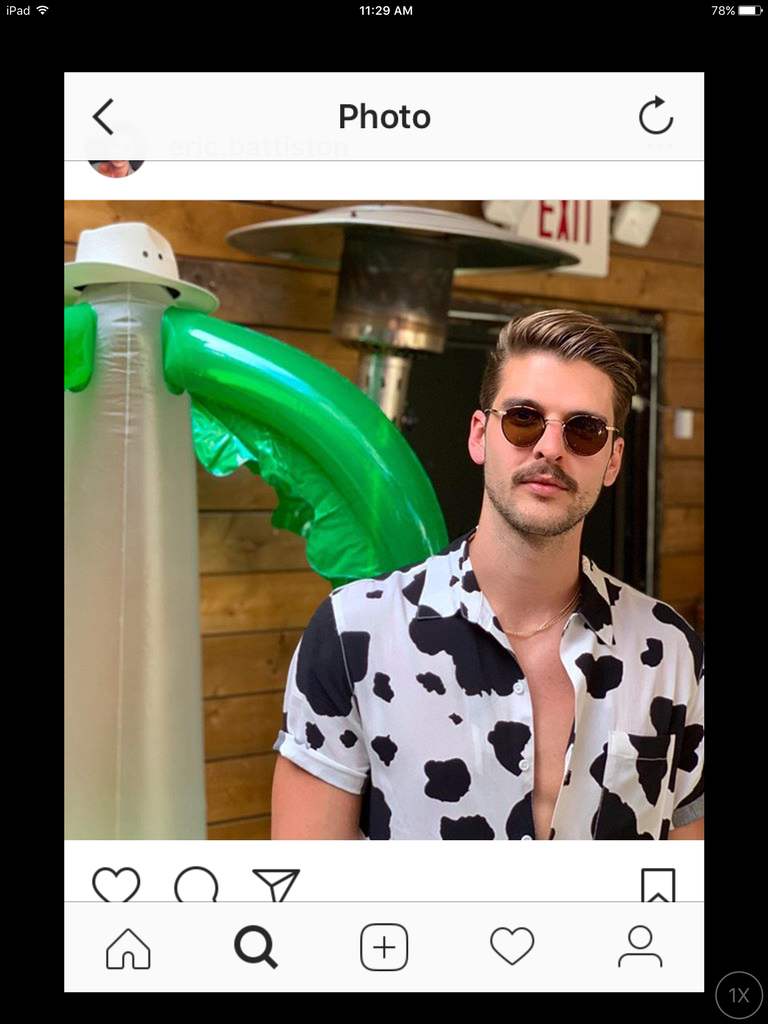Save the post using the bookmark icon
Viewport: 768px width, 1024px height.
click(659, 884)
